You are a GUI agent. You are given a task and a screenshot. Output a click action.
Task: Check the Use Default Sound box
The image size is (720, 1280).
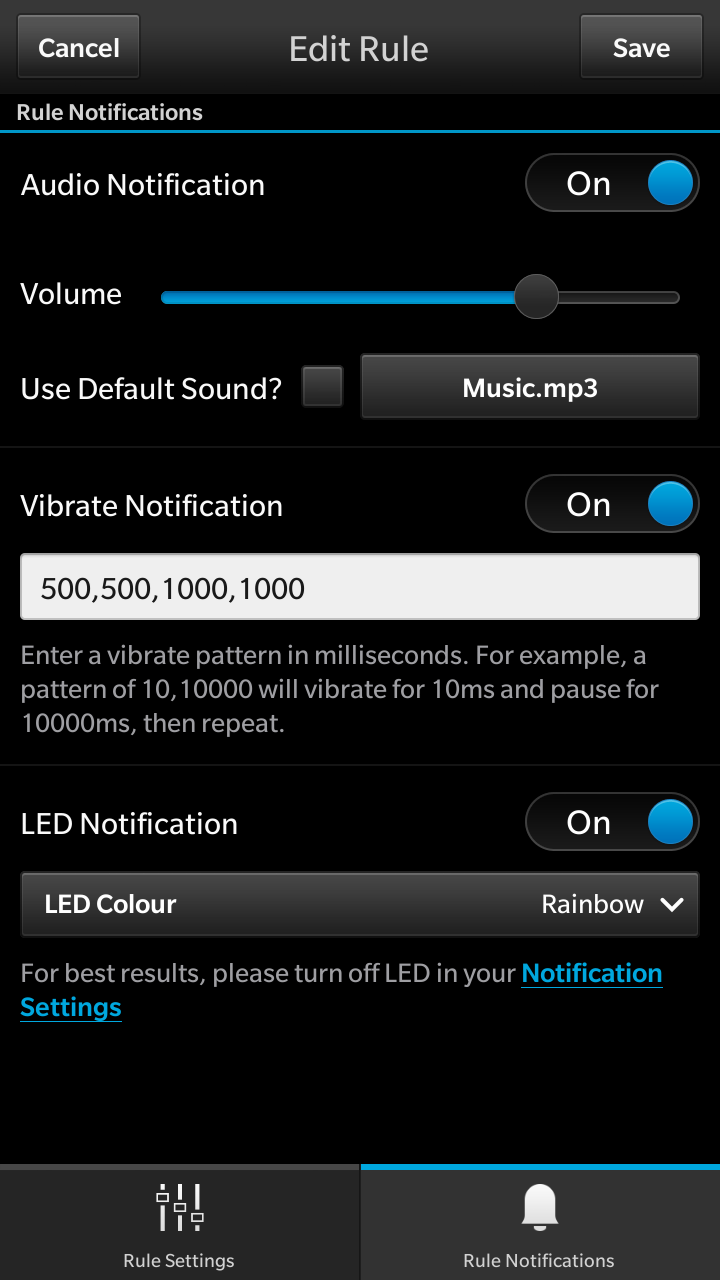(322, 387)
